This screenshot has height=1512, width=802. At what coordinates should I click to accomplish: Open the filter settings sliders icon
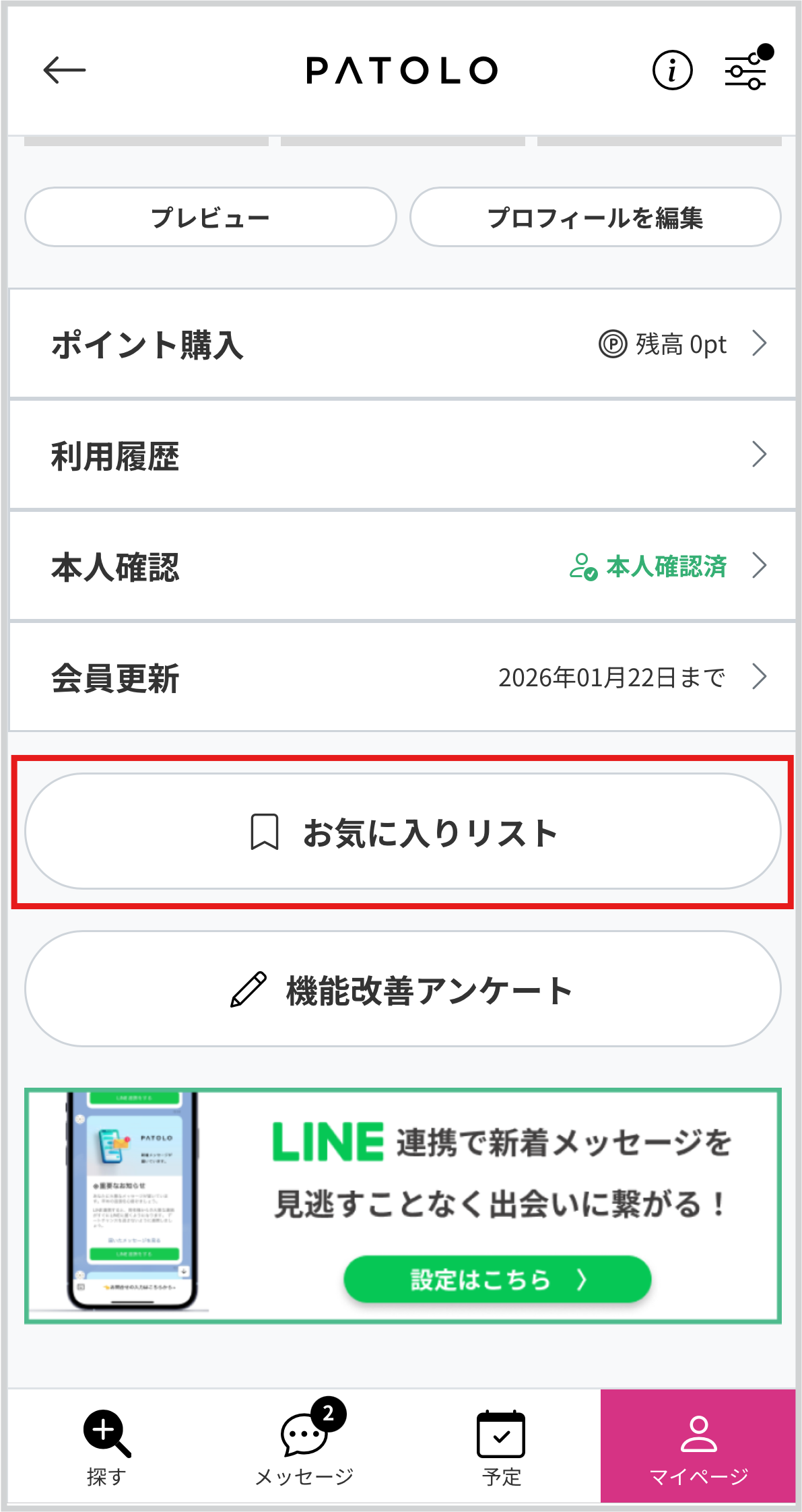[745, 70]
